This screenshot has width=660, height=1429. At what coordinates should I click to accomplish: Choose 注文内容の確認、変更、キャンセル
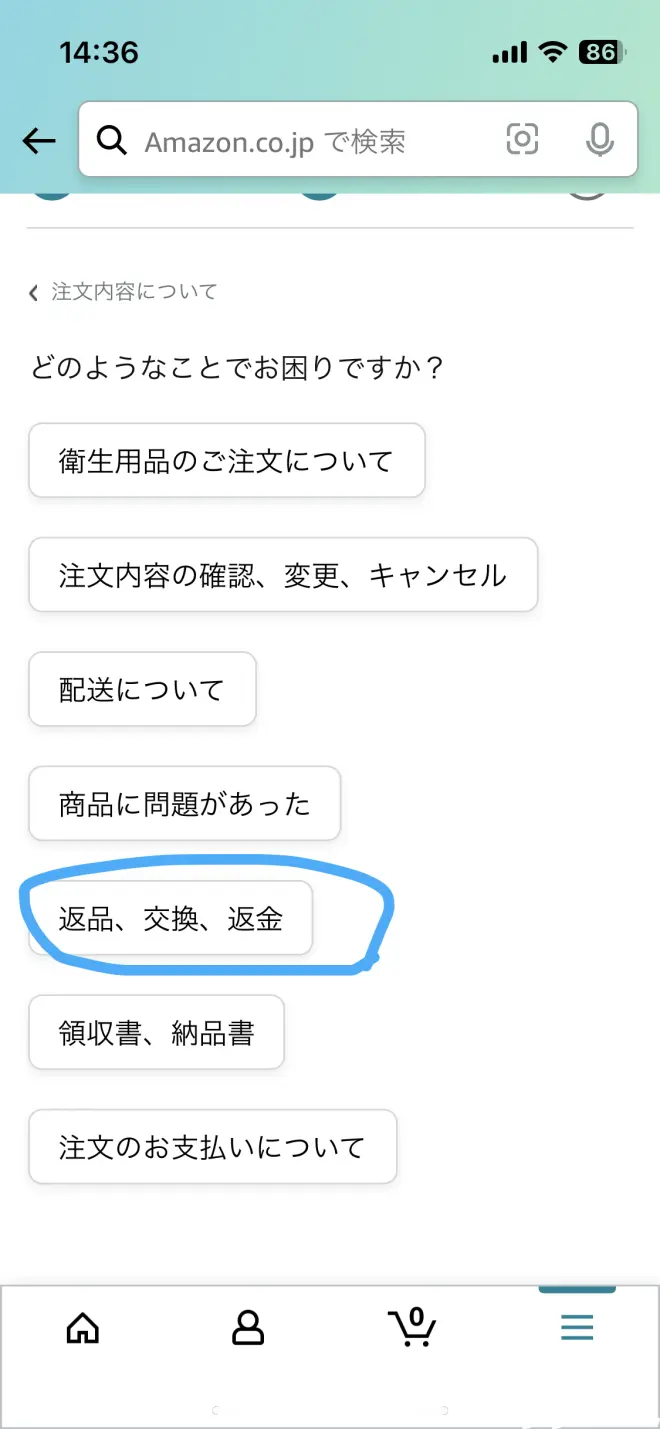283,575
